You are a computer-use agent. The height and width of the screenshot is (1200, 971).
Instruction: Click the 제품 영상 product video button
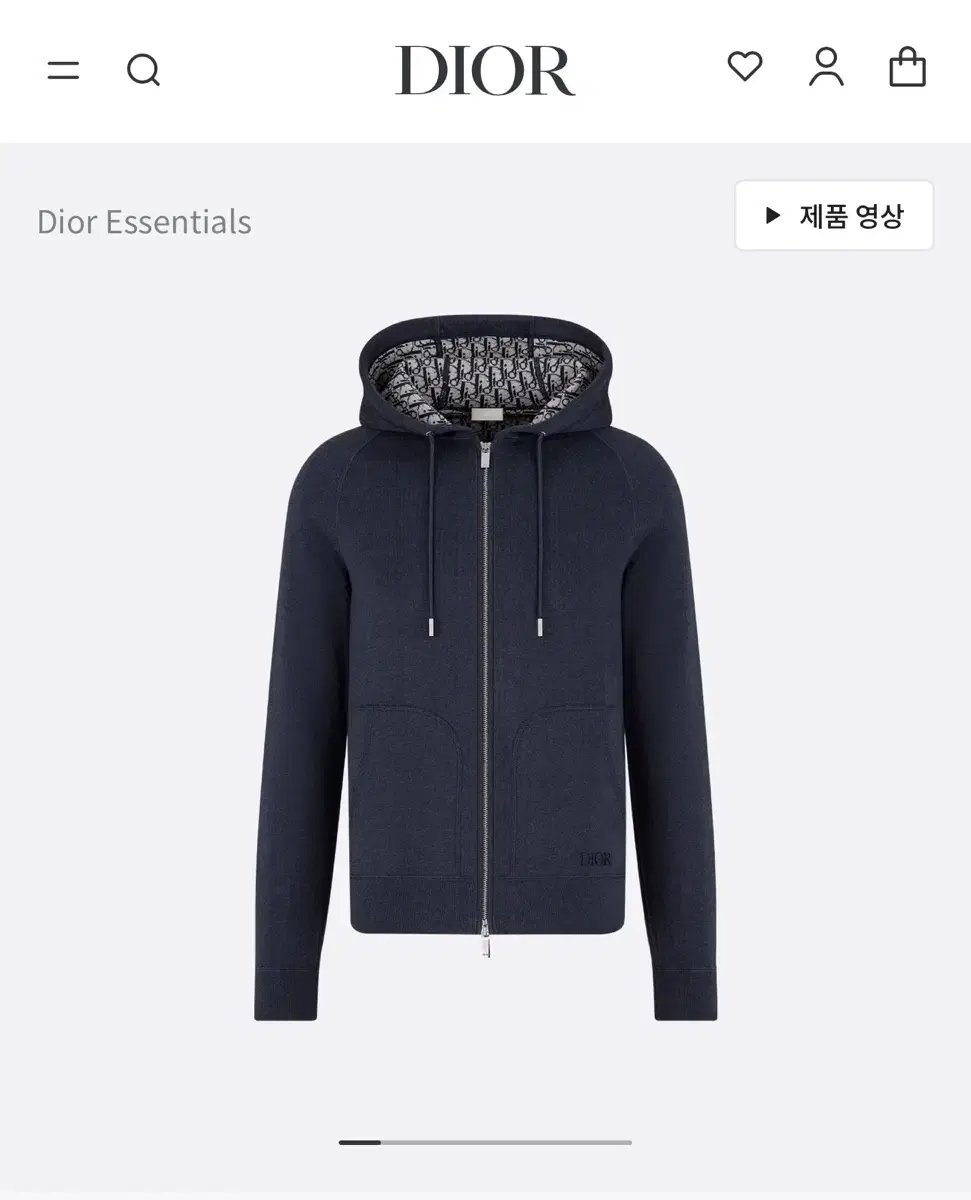pos(834,216)
